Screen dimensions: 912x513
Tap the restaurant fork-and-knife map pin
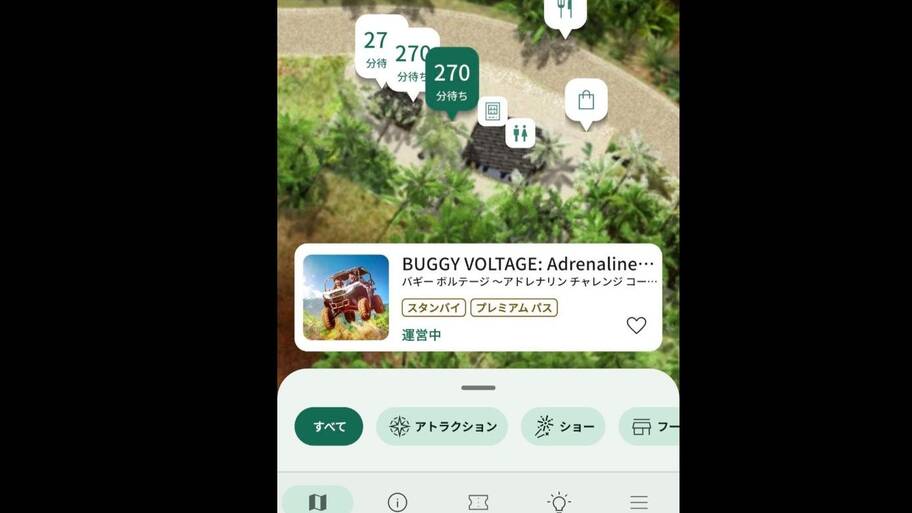point(565,12)
